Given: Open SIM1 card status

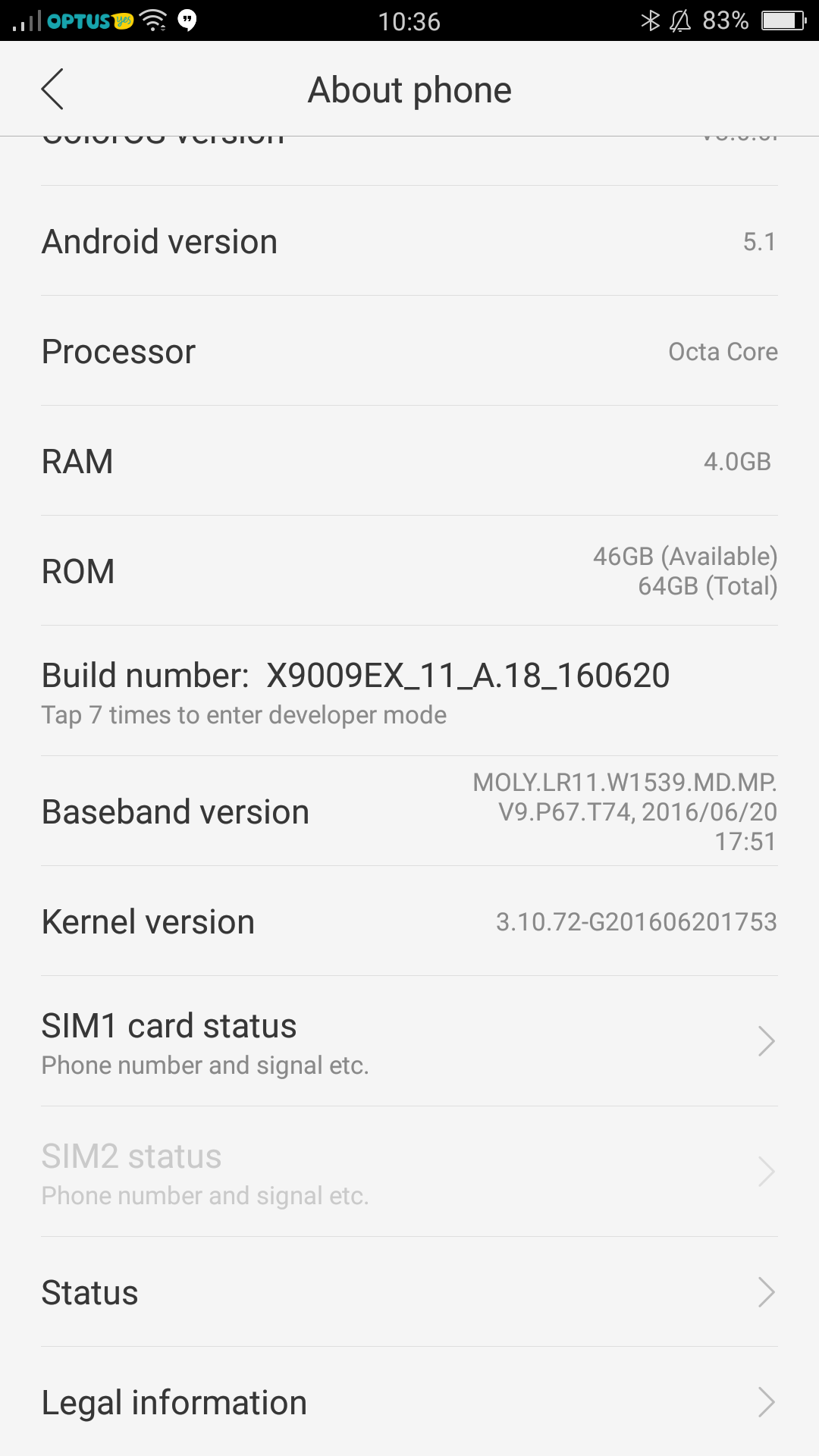Looking at the screenshot, I should (x=409, y=1041).
